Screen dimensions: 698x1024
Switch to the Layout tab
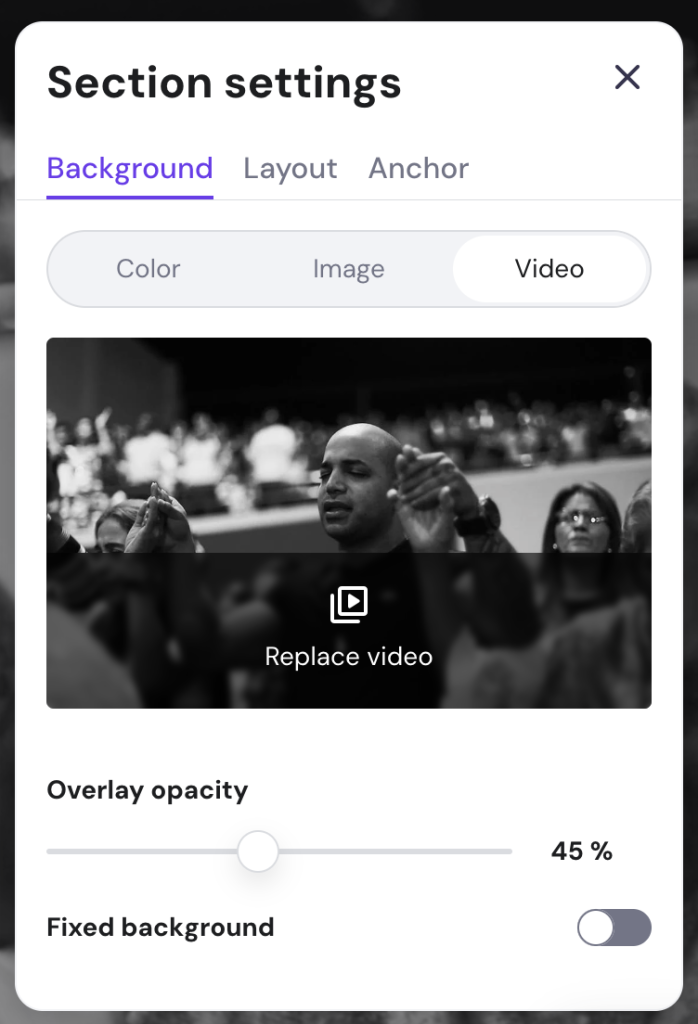(x=290, y=168)
